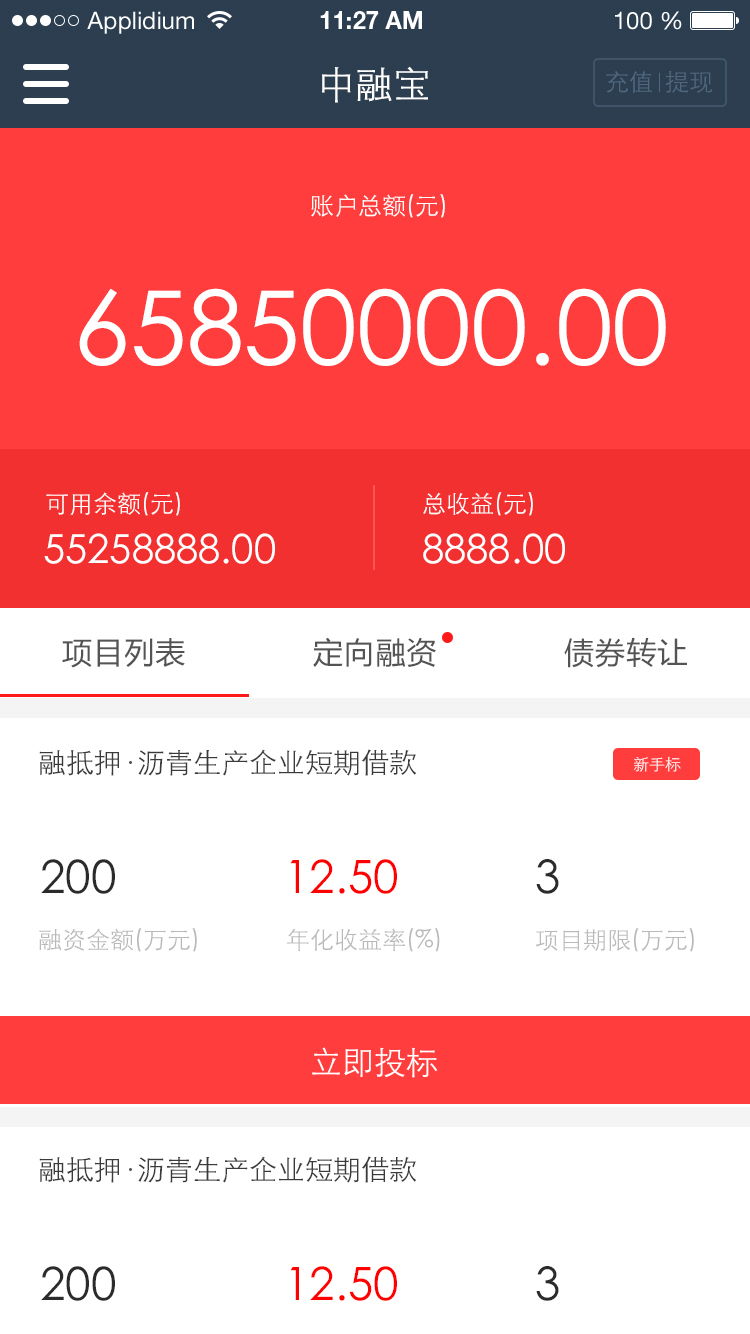Switch to the 债券转让 tab
750x1334 pixels.
(x=625, y=653)
